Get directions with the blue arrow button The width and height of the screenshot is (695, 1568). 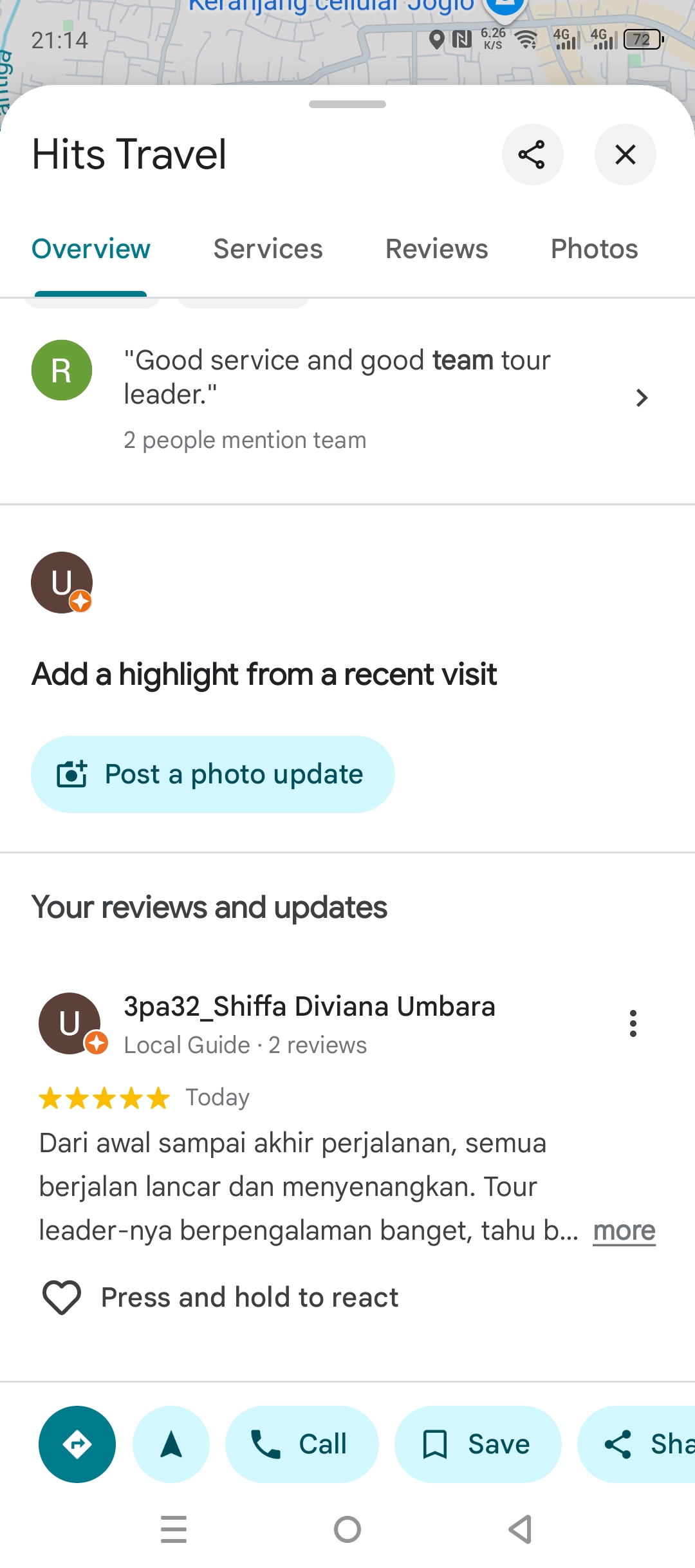tap(77, 1444)
